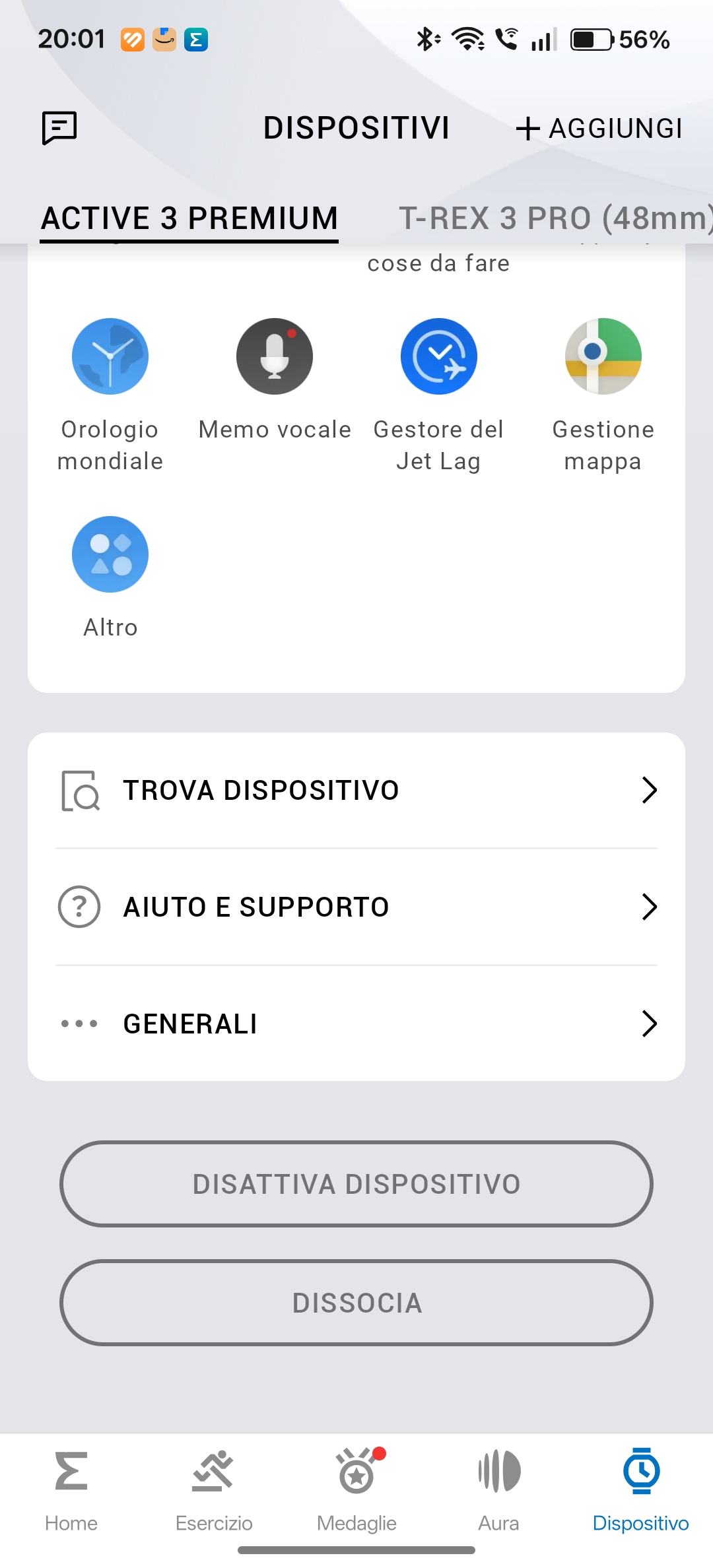Open Gestione mappa
713x1568 pixels.
pos(603,357)
